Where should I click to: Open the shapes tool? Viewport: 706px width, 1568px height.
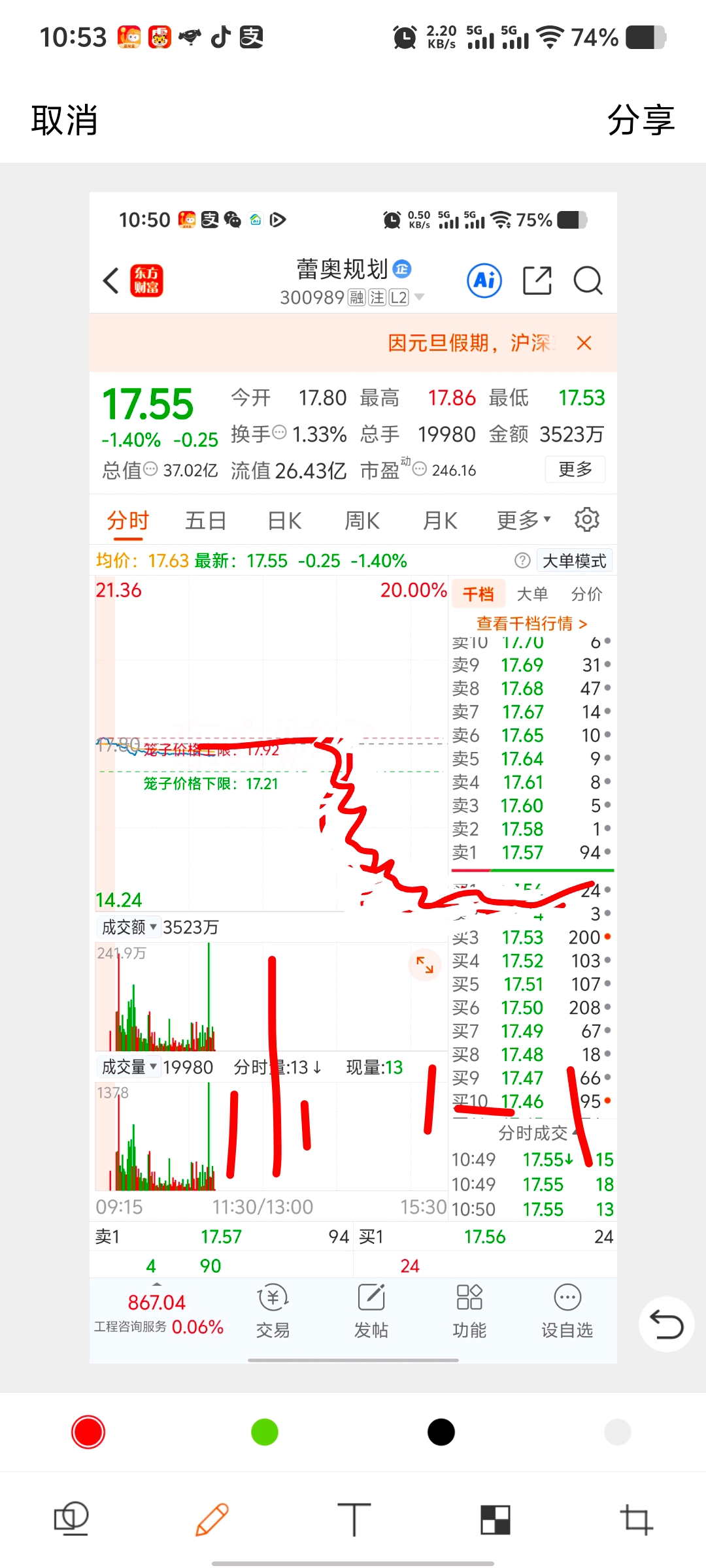click(71, 1518)
